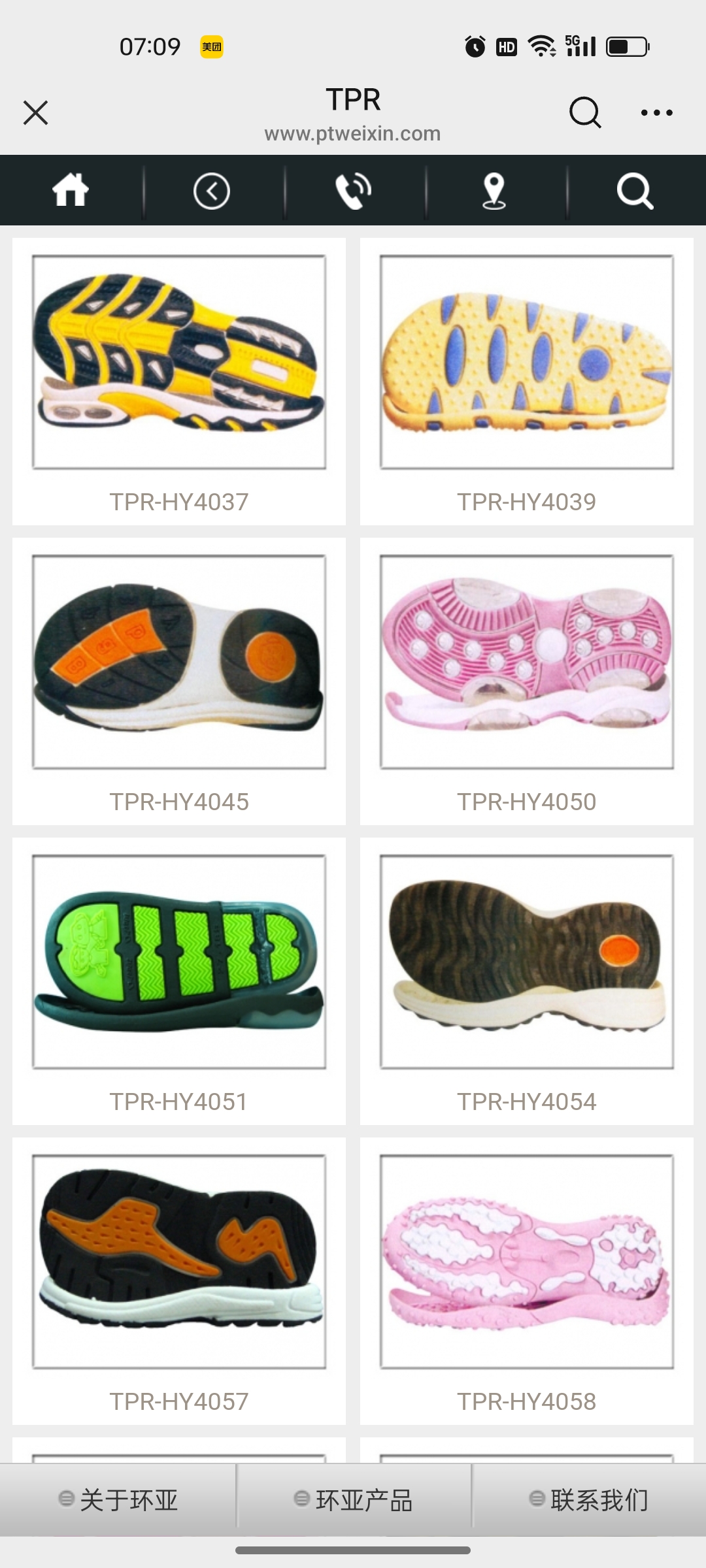The width and height of the screenshot is (706, 1568).
Task: Open the 联系我们 contact menu
Action: pos(589,1500)
